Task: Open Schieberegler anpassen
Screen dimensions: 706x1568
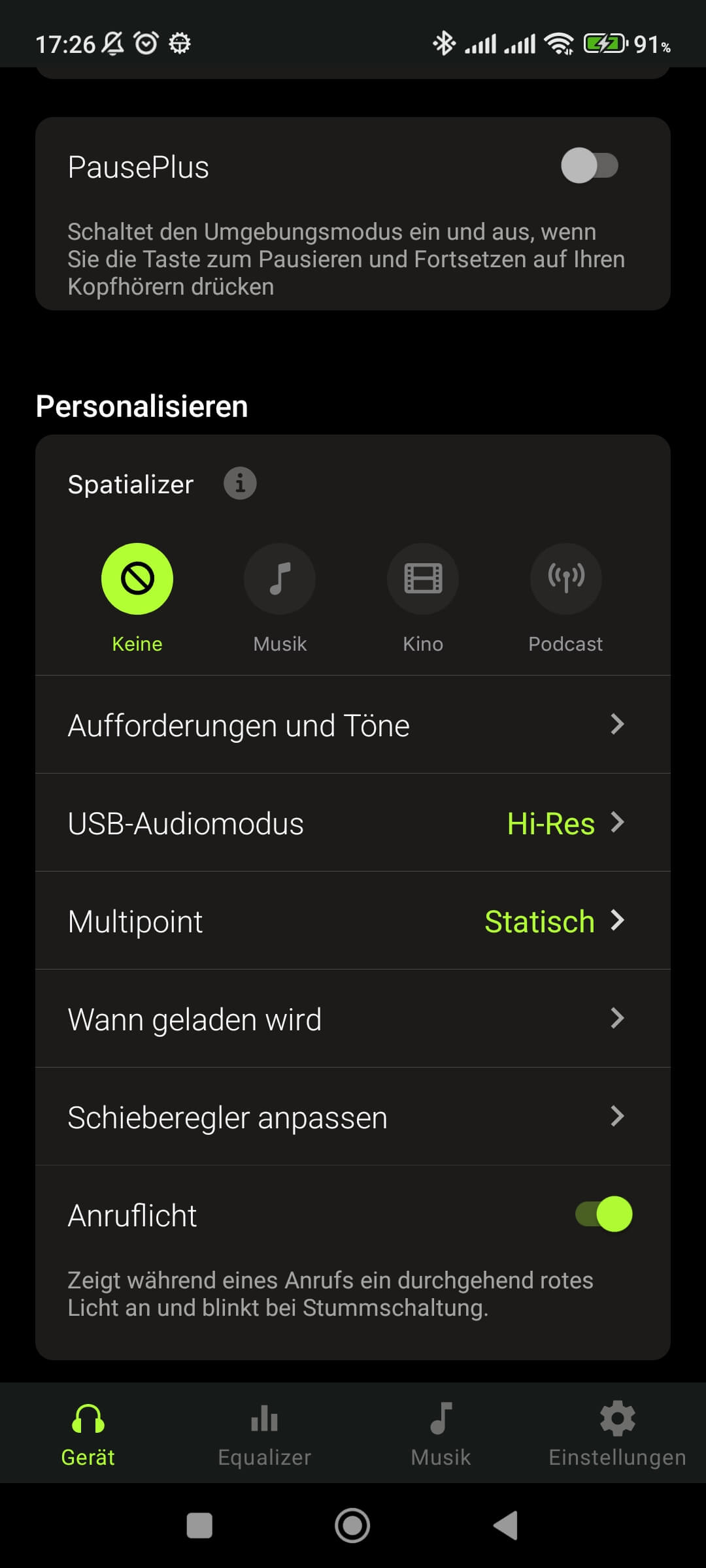Action: coord(353,1117)
